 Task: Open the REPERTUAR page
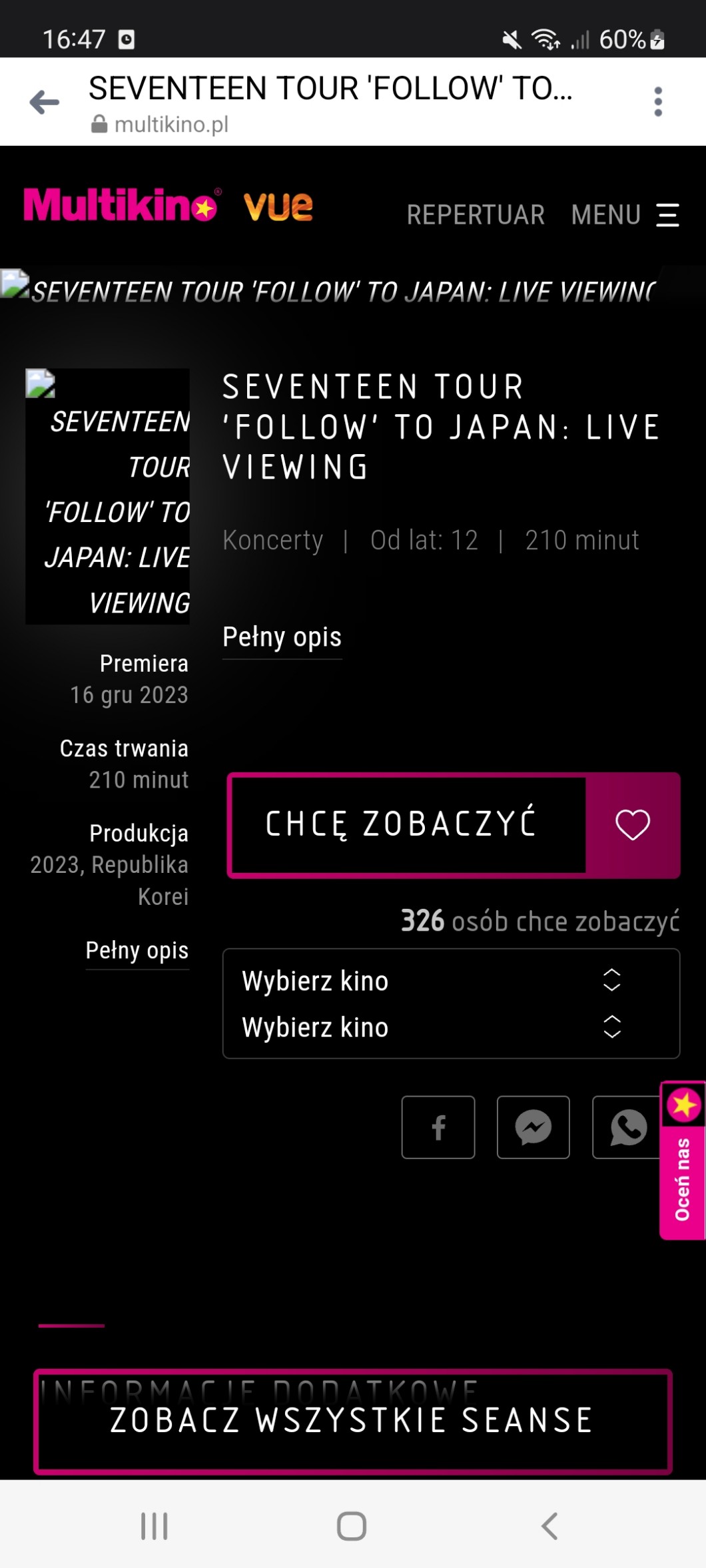pyautogui.click(x=476, y=215)
